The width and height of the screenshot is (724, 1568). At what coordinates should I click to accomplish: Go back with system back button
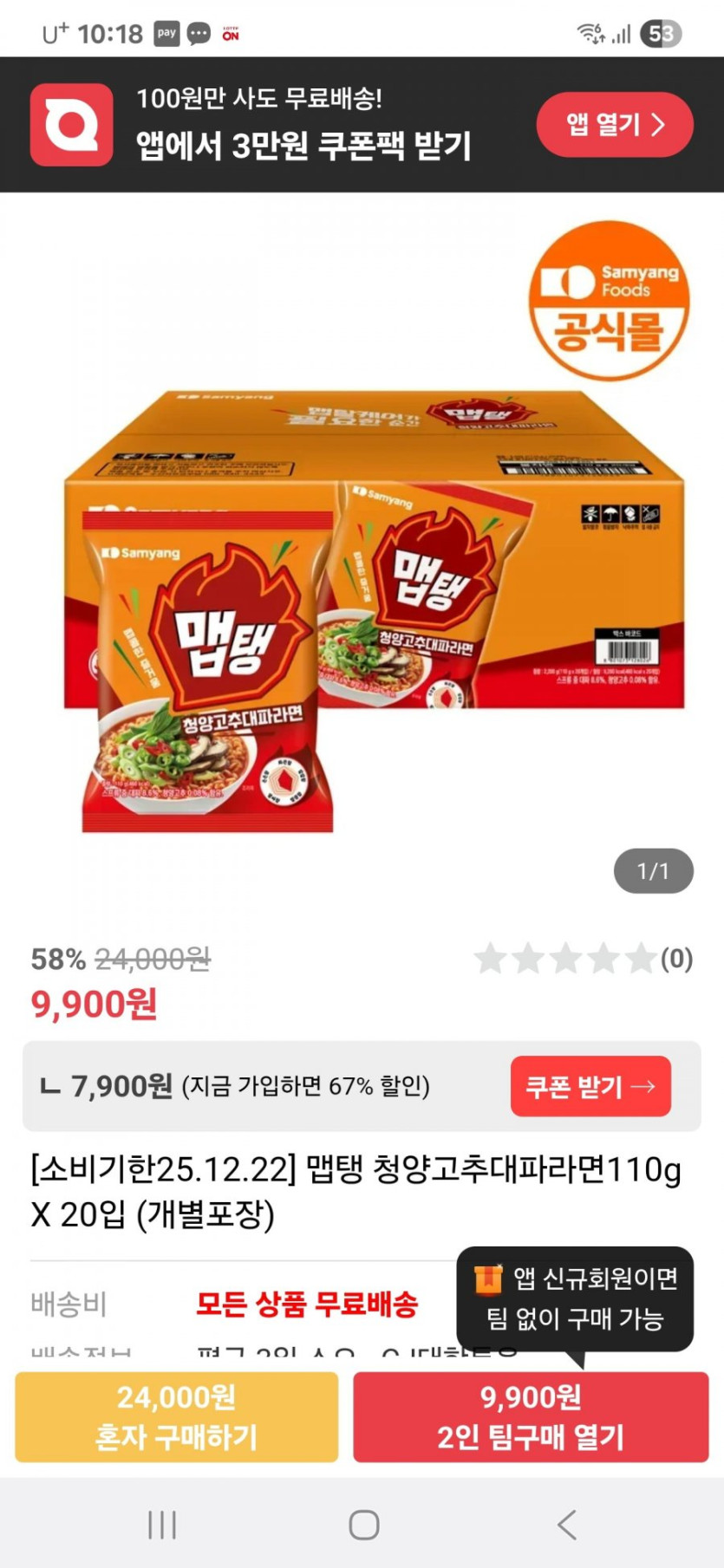coord(566,1524)
